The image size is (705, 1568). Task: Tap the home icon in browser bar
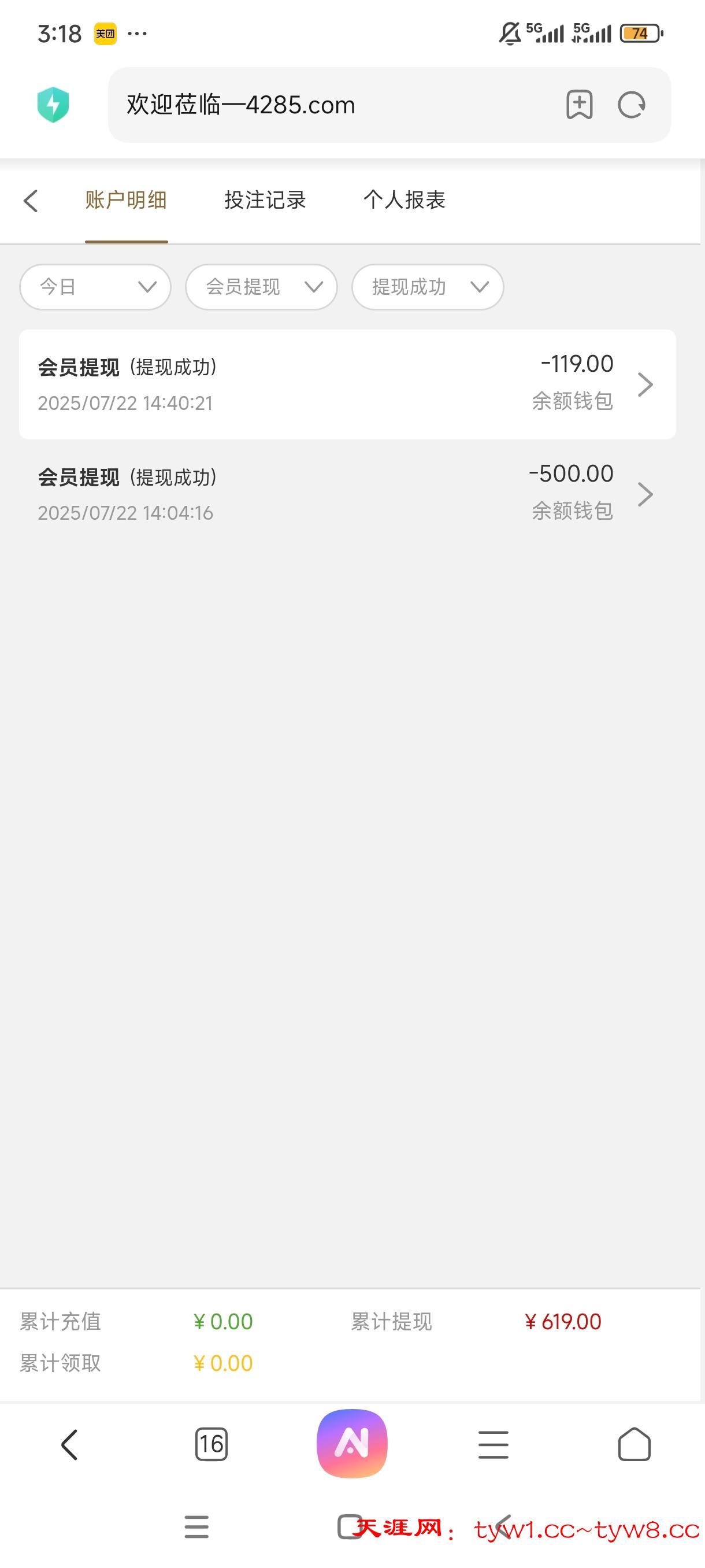coord(634,1444)
